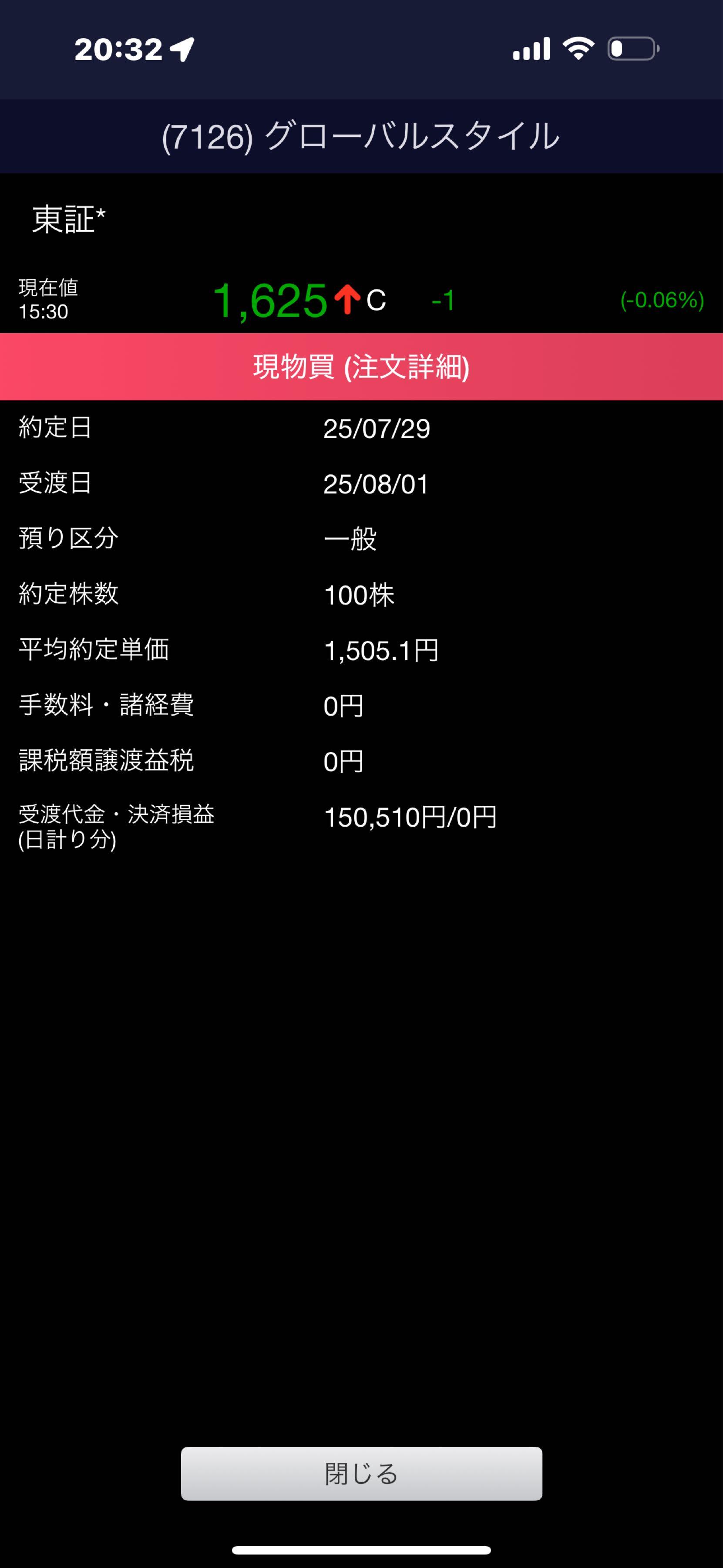Open the 現物買 (注文詳細) banner
This screenshot has width=723, height=1568.
[x=361, y=368]
